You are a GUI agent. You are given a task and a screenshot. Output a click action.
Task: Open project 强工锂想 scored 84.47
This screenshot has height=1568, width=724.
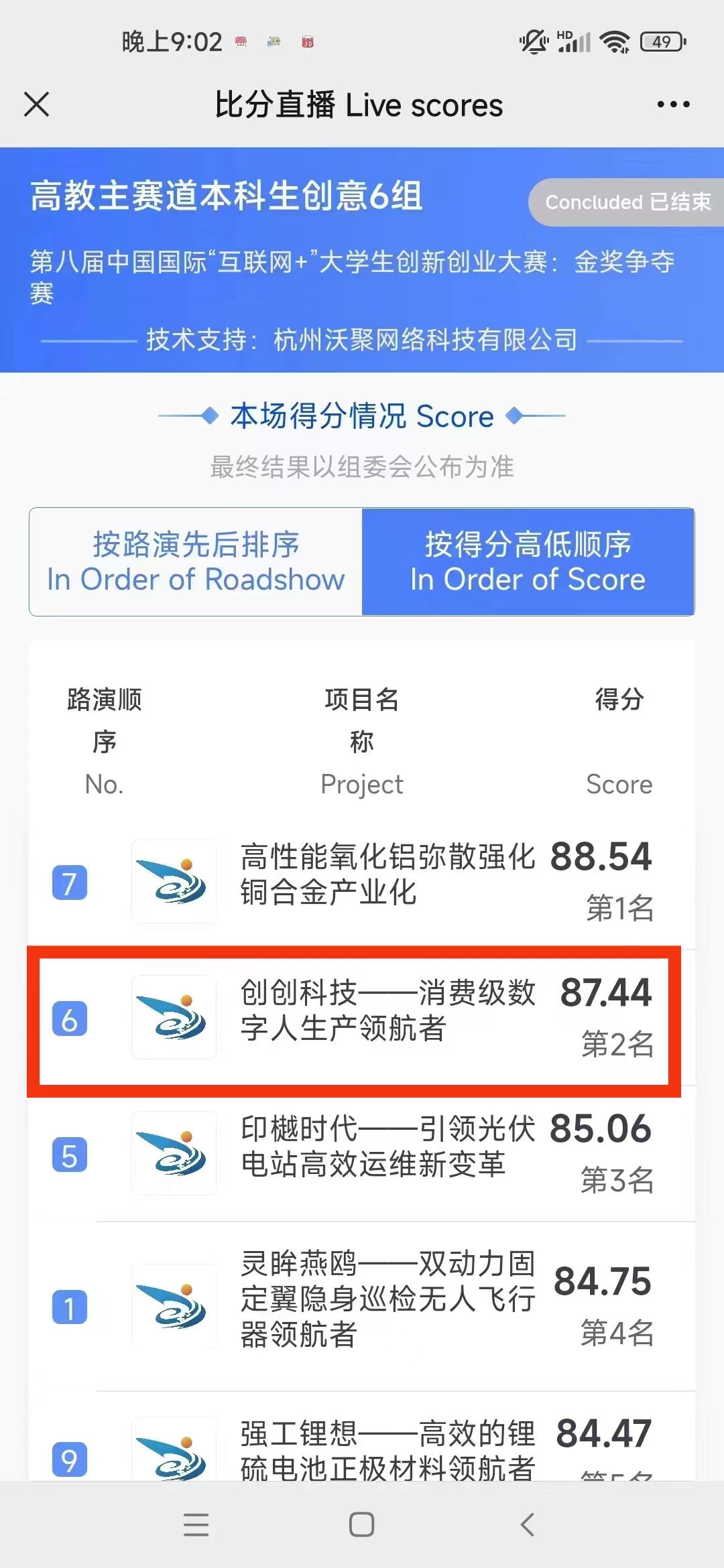tap(387, 1449)
